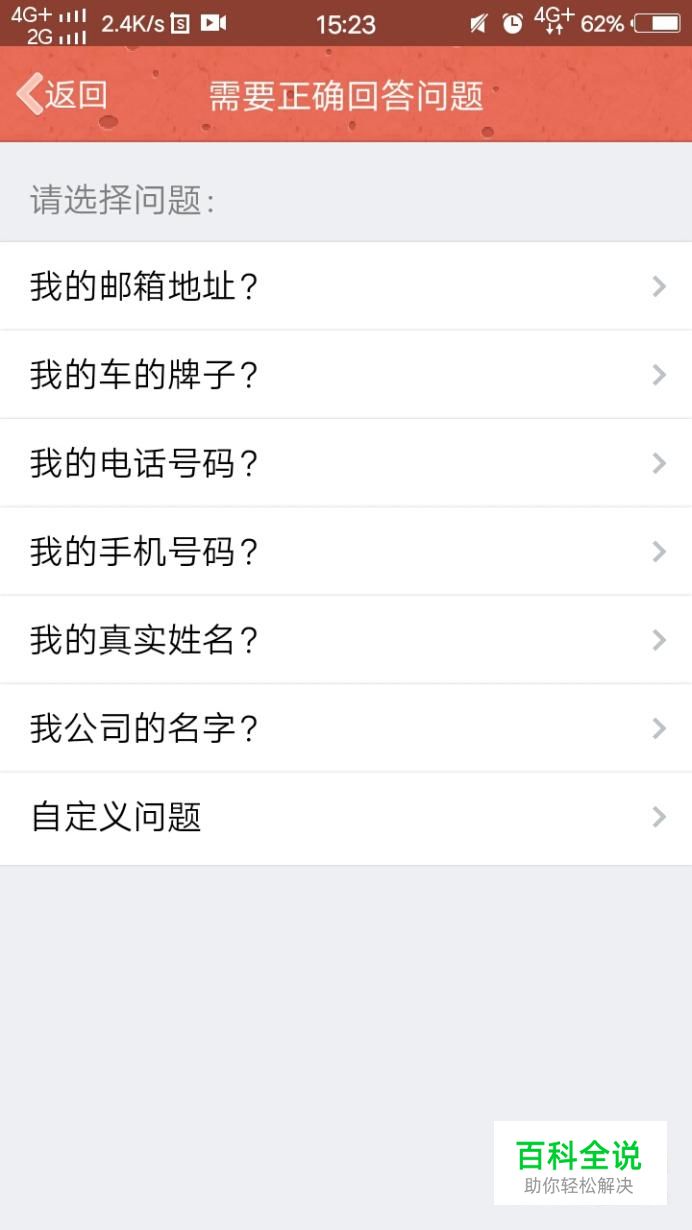Open the 我的真实姓名? option
This screenshot has width=692, height=1230.
click(346, 640)
